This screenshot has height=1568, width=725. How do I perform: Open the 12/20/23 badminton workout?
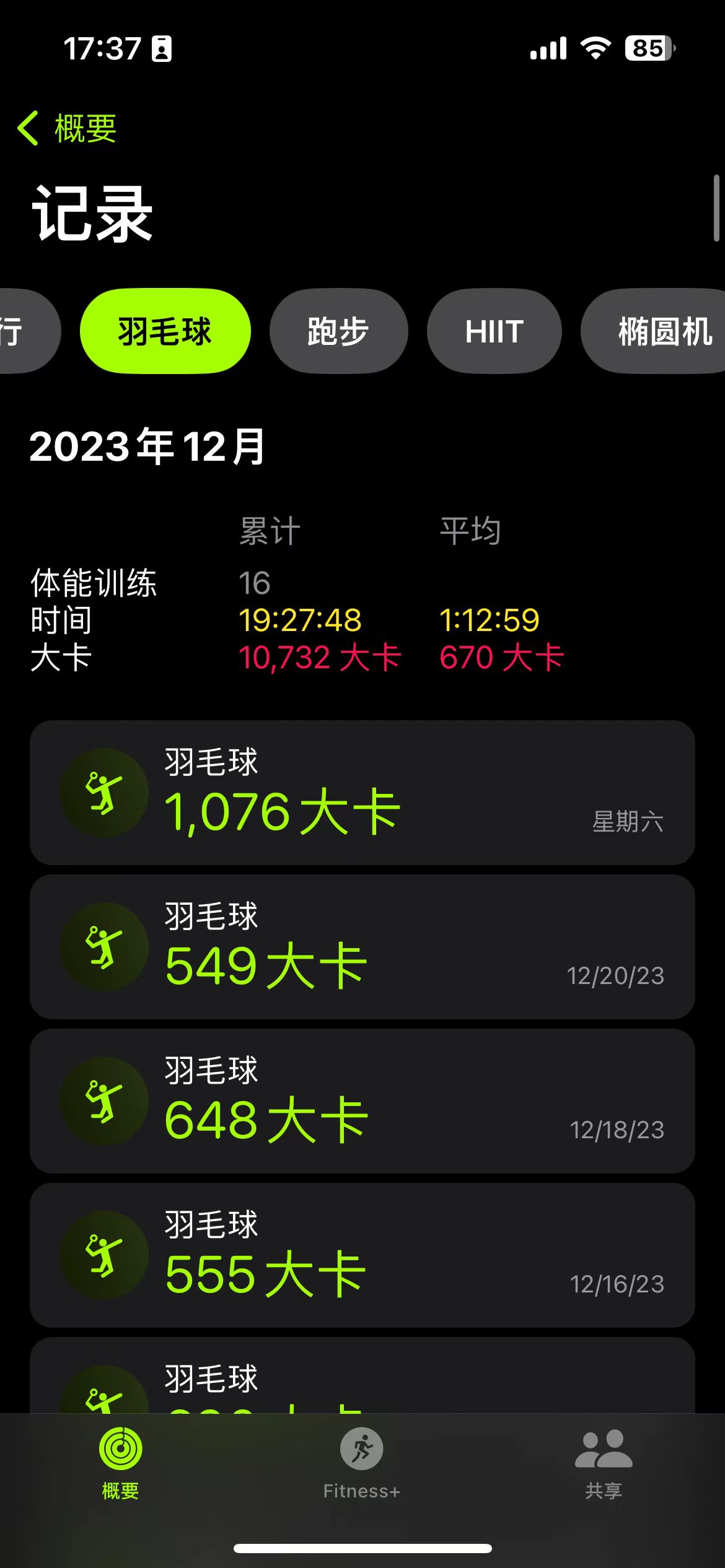(362, 946)
